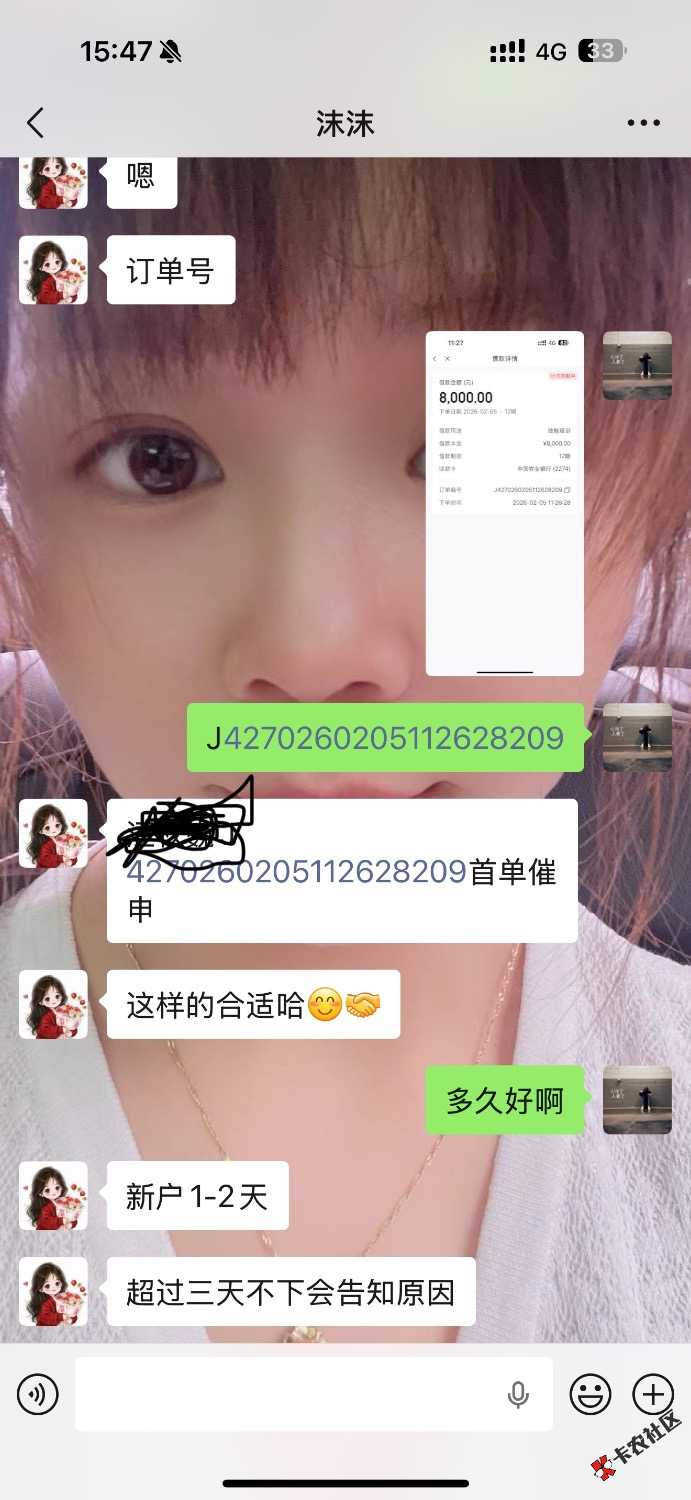Open the emoji sticker panel

point(591,1394)
